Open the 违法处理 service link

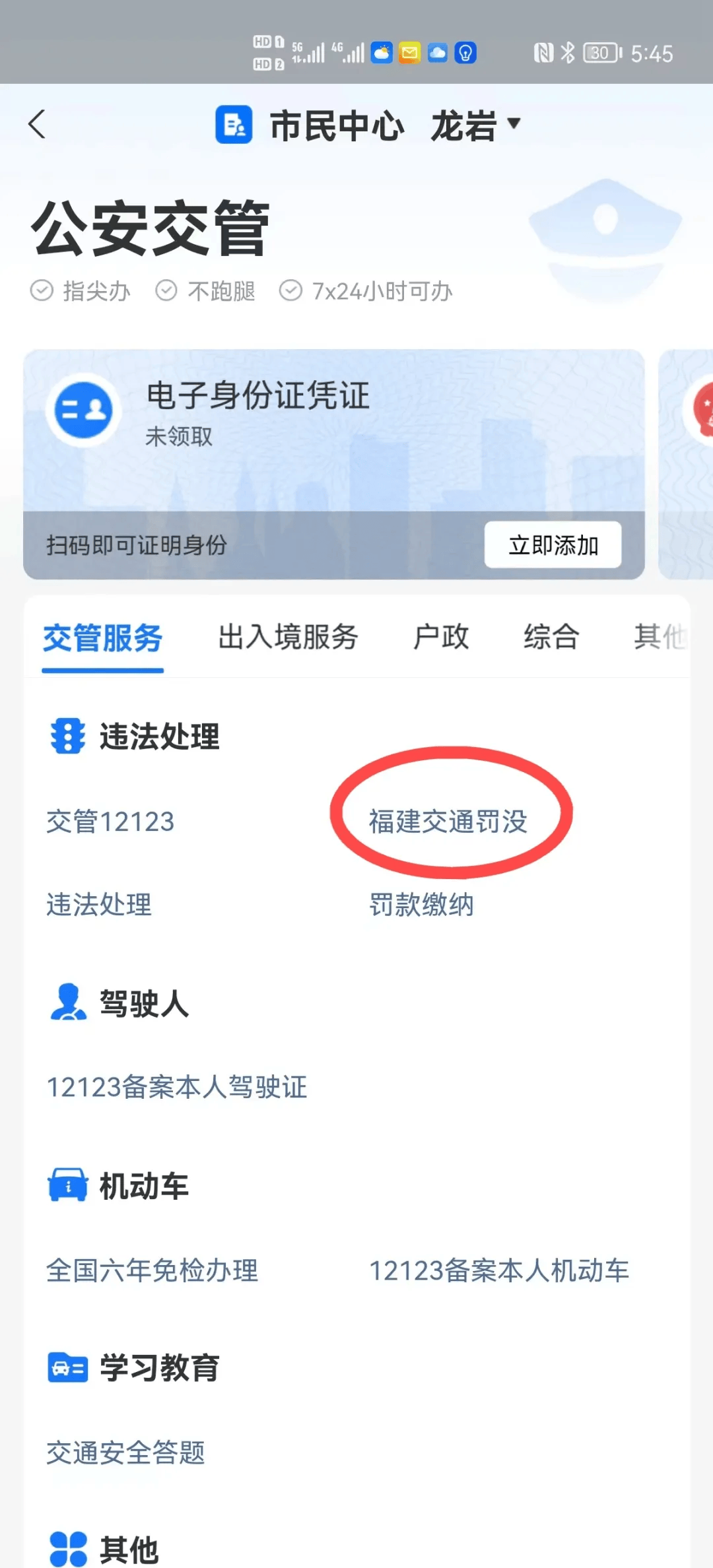[99, 905]
